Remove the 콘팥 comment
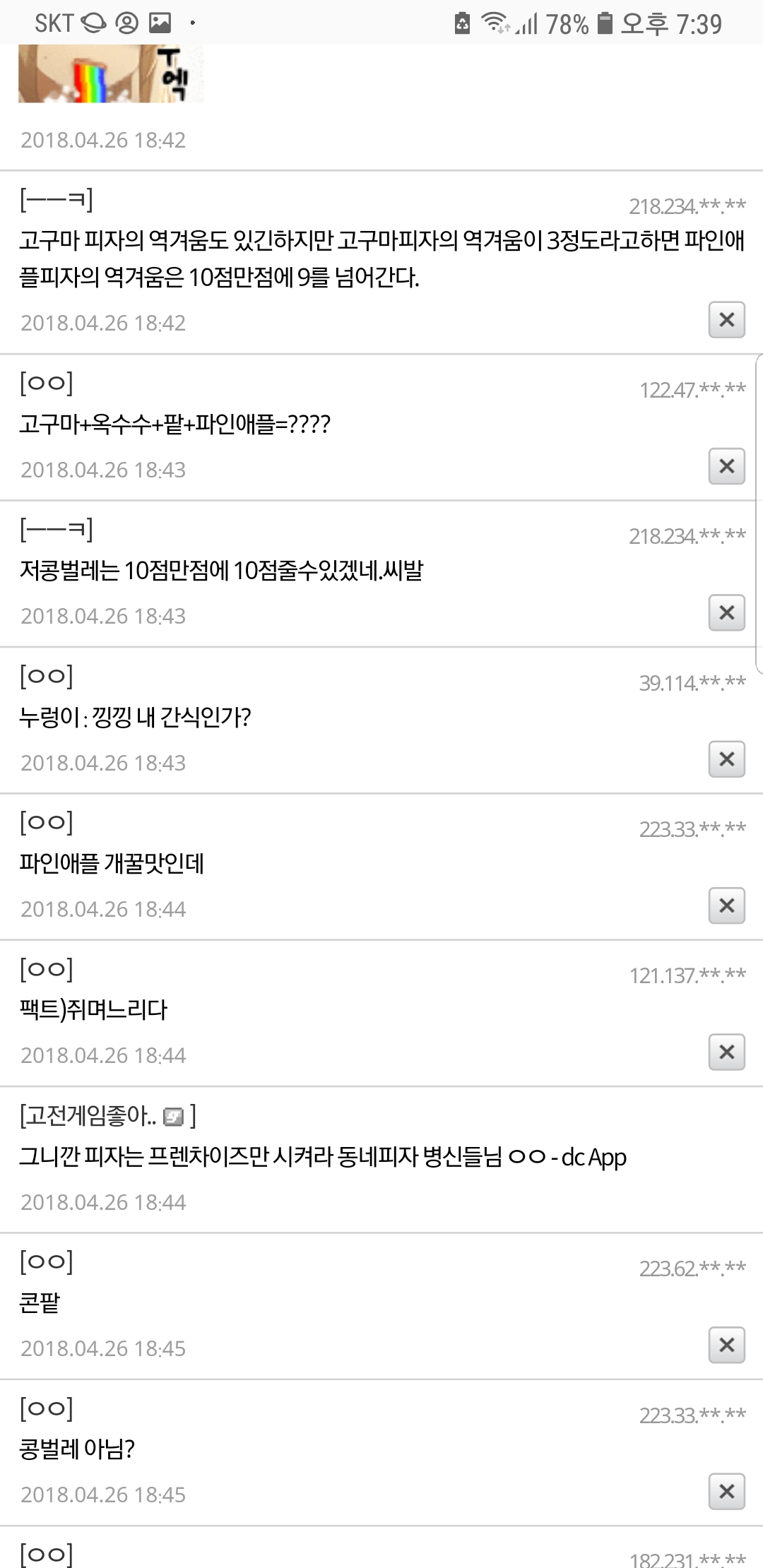 pos(726,1345)
